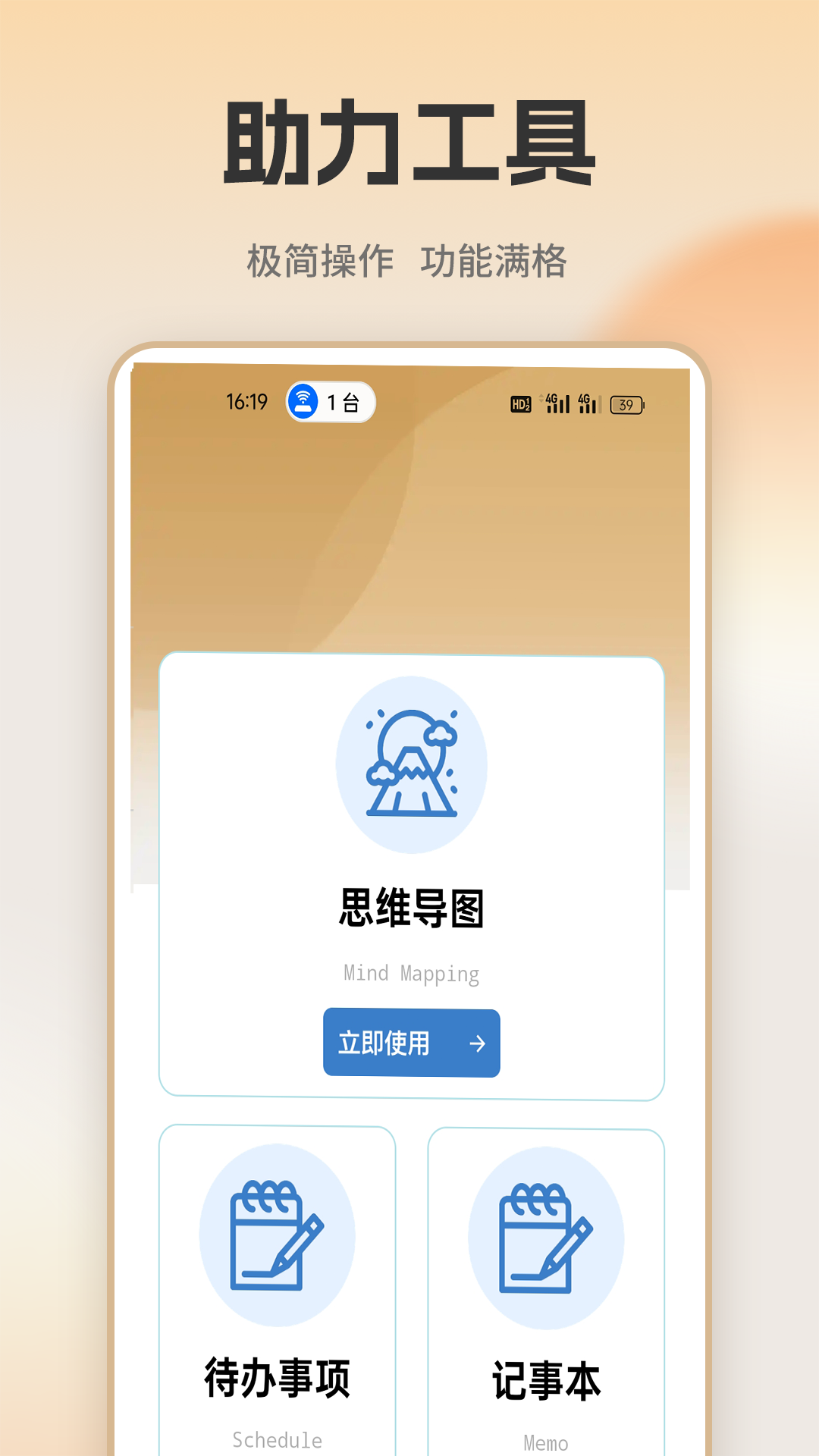The image size is (819, 1456).
Task: Click the Mind Mapping subtitle text
Action: pos(410,973)
